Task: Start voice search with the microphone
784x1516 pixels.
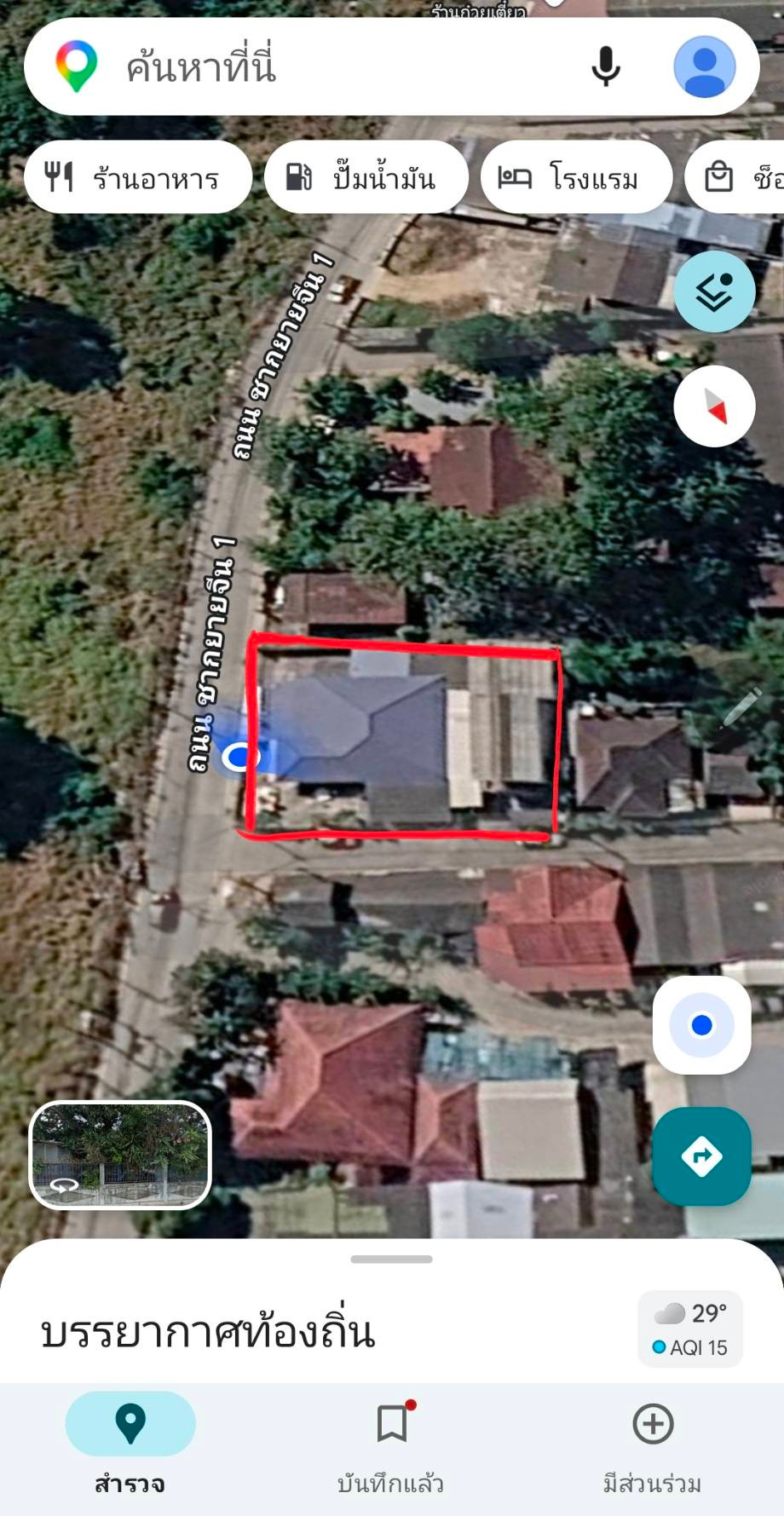Action: click(606, 66)
